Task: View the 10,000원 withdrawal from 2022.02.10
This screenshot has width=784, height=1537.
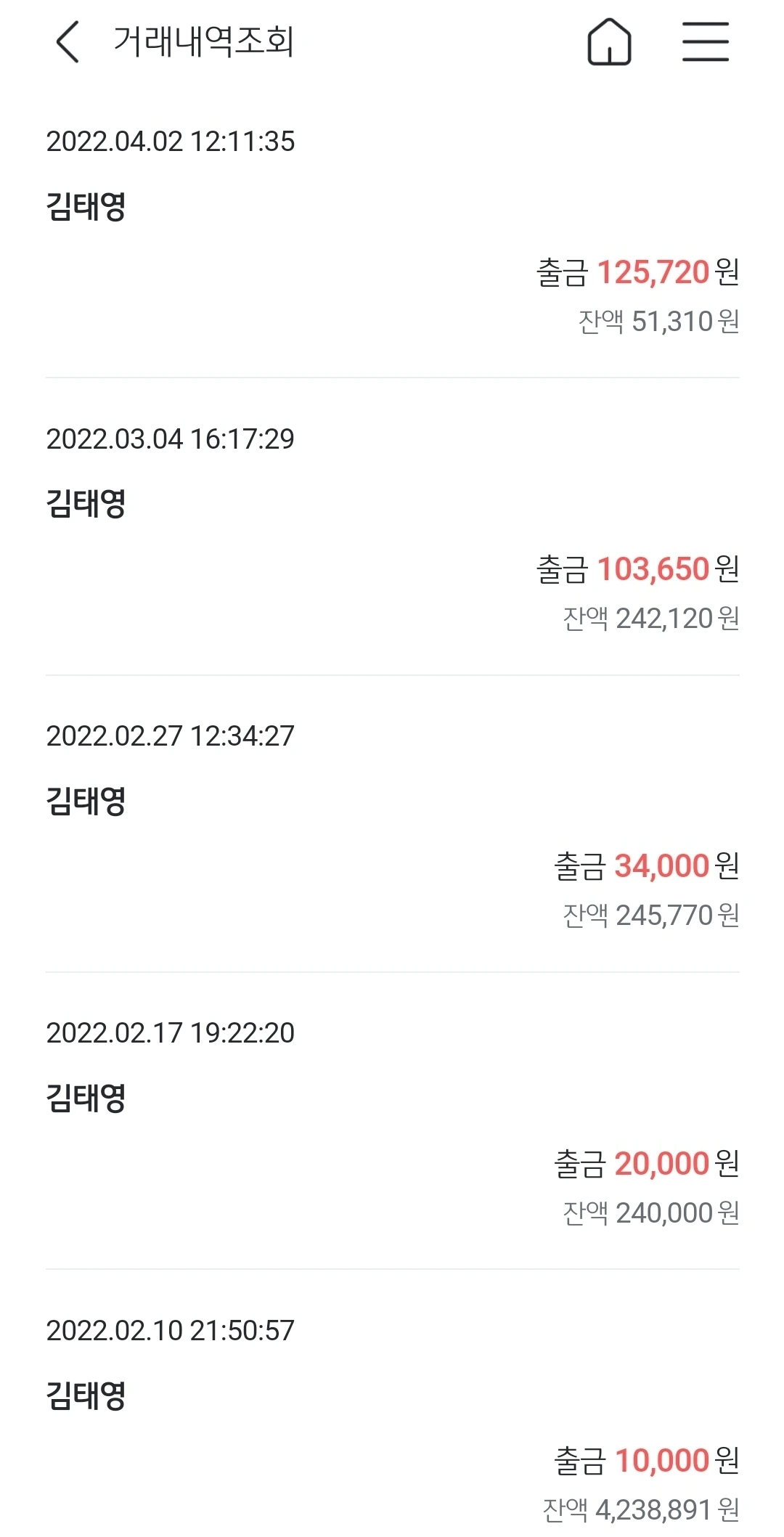Action: click(392, 1419)
